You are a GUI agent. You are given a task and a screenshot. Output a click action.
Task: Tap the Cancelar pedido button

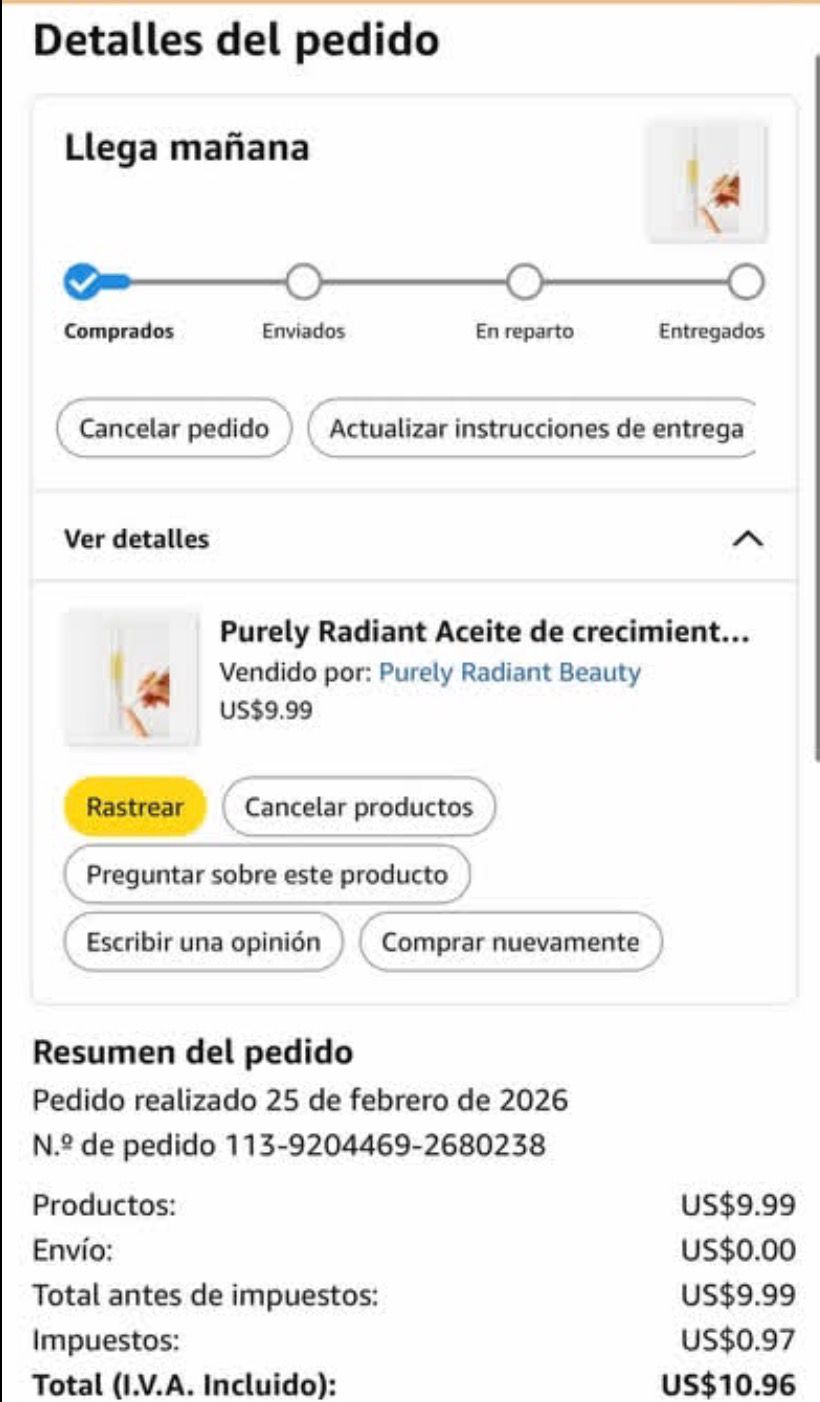click(174, 429)
